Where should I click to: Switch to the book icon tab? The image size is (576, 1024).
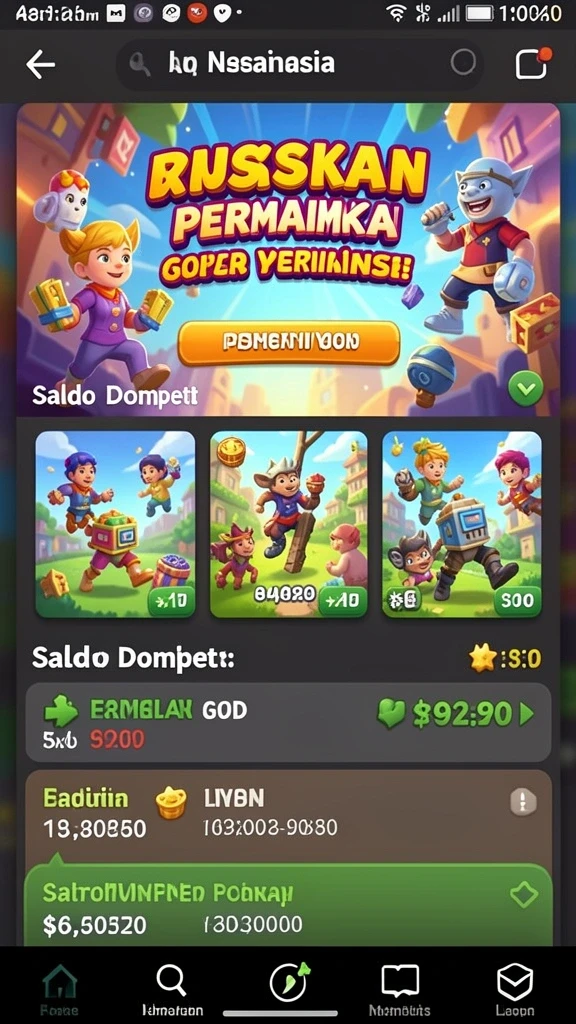400,989
